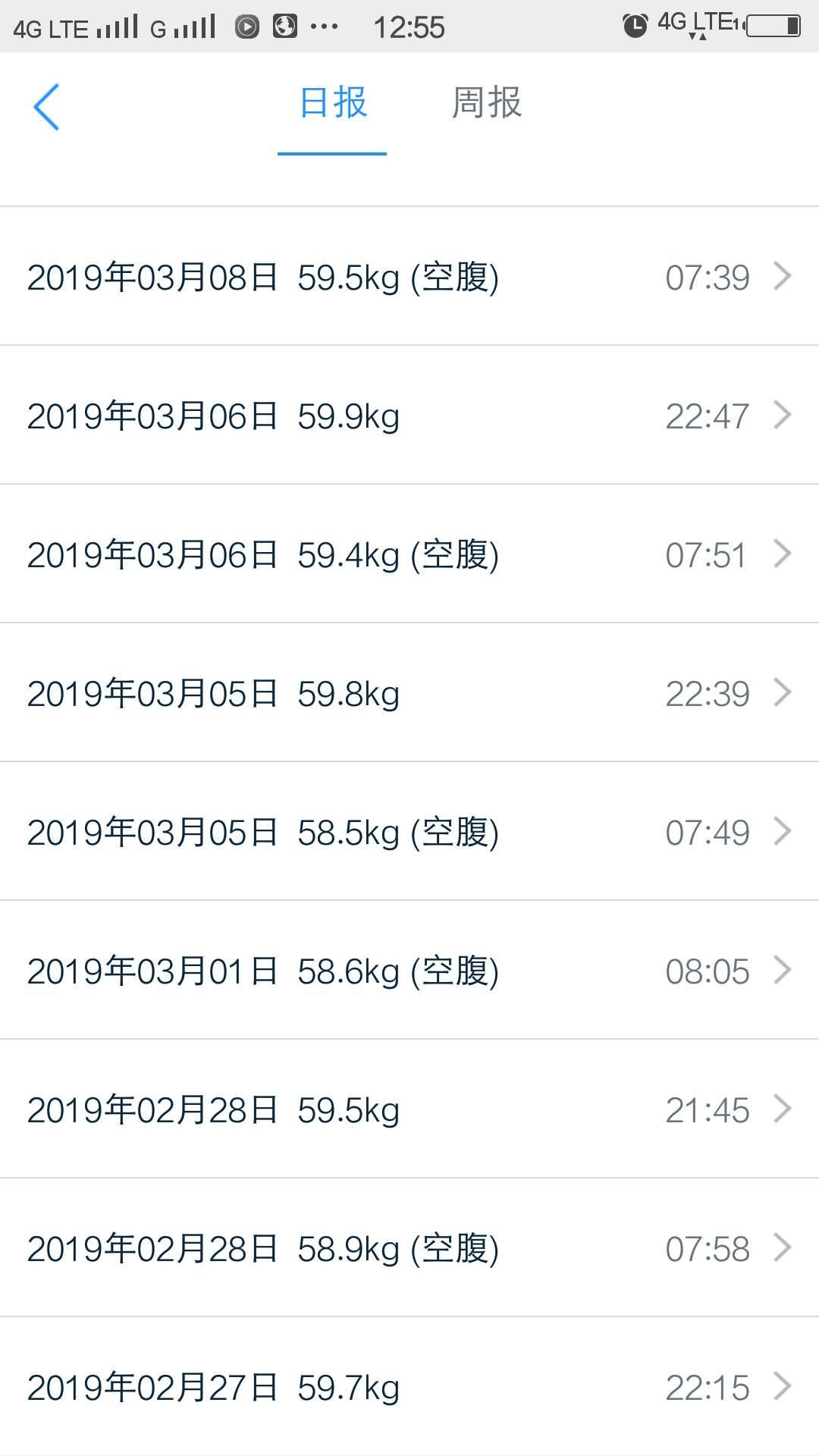Tap the blue back arrow icon
Image resolution: width=819 pixels, height=1456 pixels.
(48, 106)
